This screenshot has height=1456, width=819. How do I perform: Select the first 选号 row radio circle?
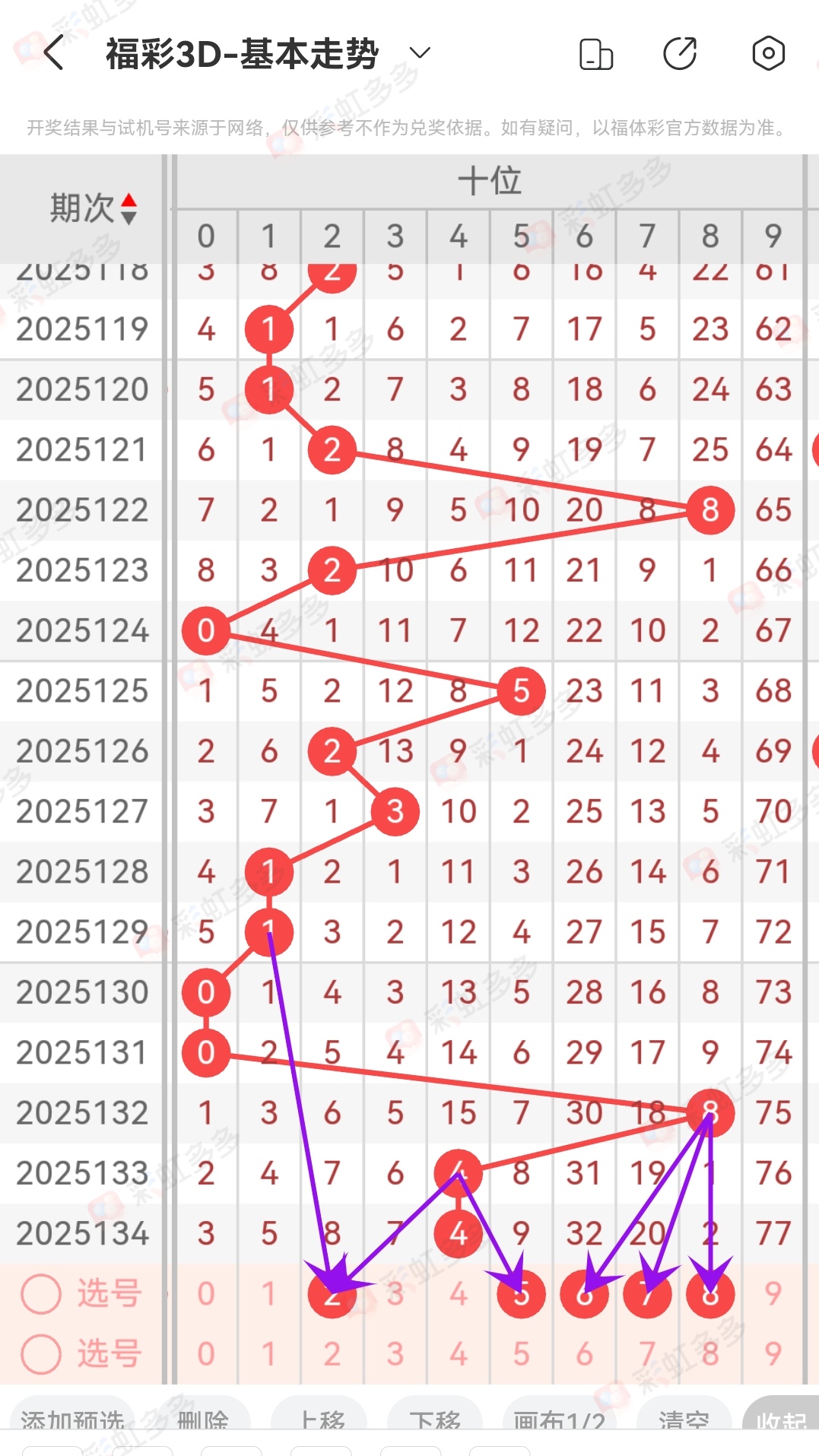[41, 1296]
